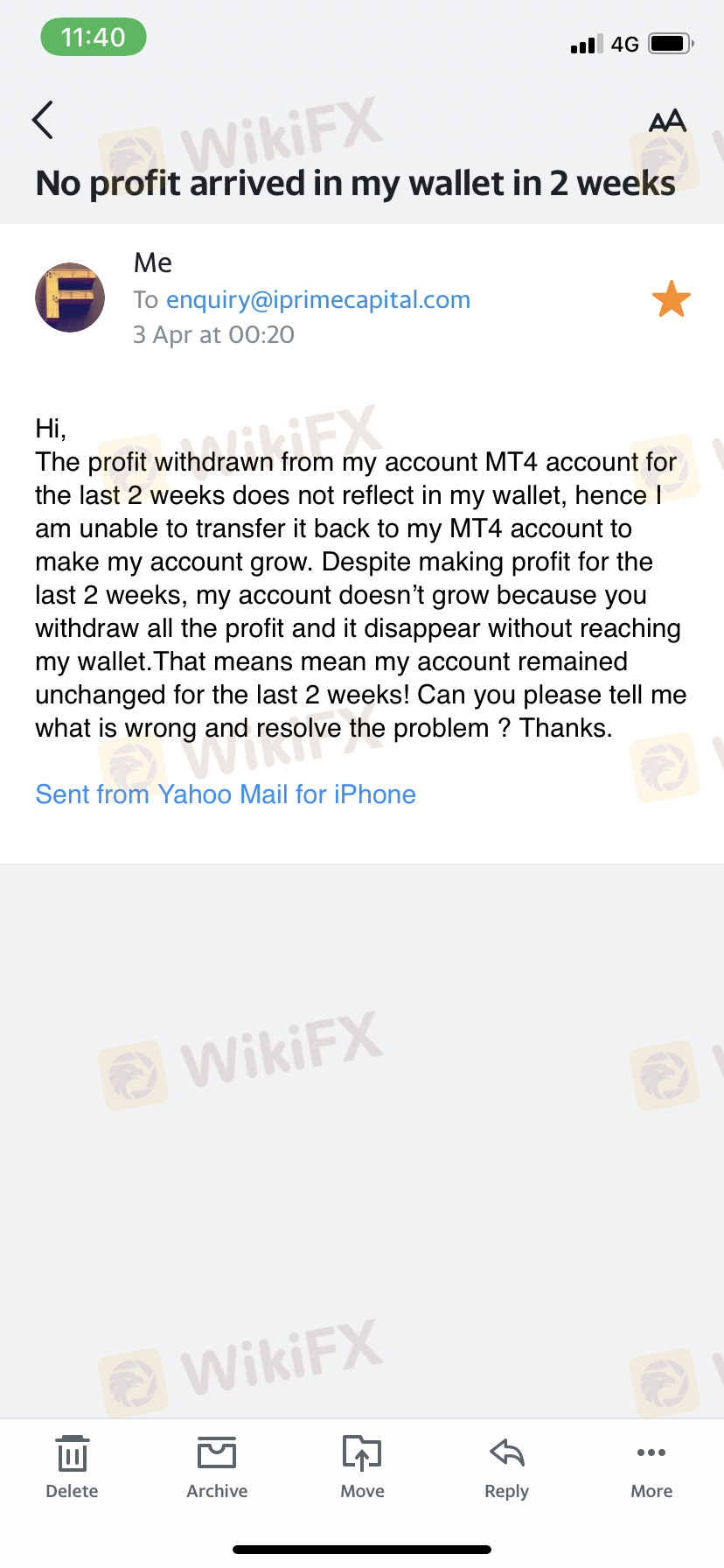Change text size with AA icon
Screen dimensions: 724x1568
point(667,121)
